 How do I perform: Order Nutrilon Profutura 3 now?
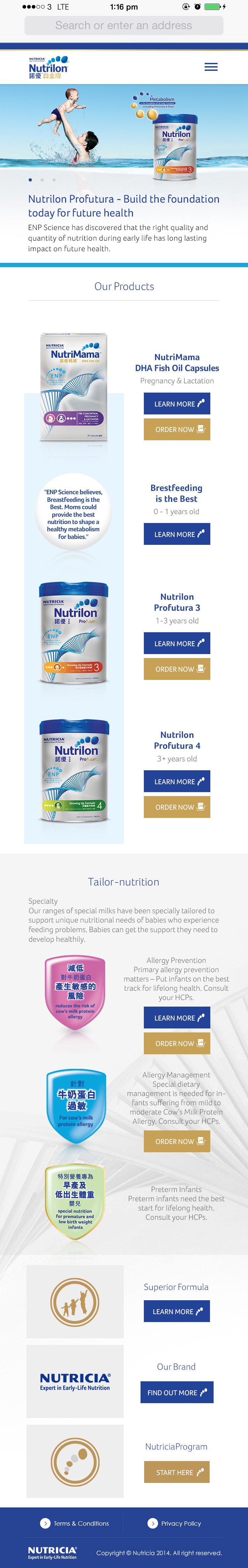pyautogui.click(x=177, y=669)
